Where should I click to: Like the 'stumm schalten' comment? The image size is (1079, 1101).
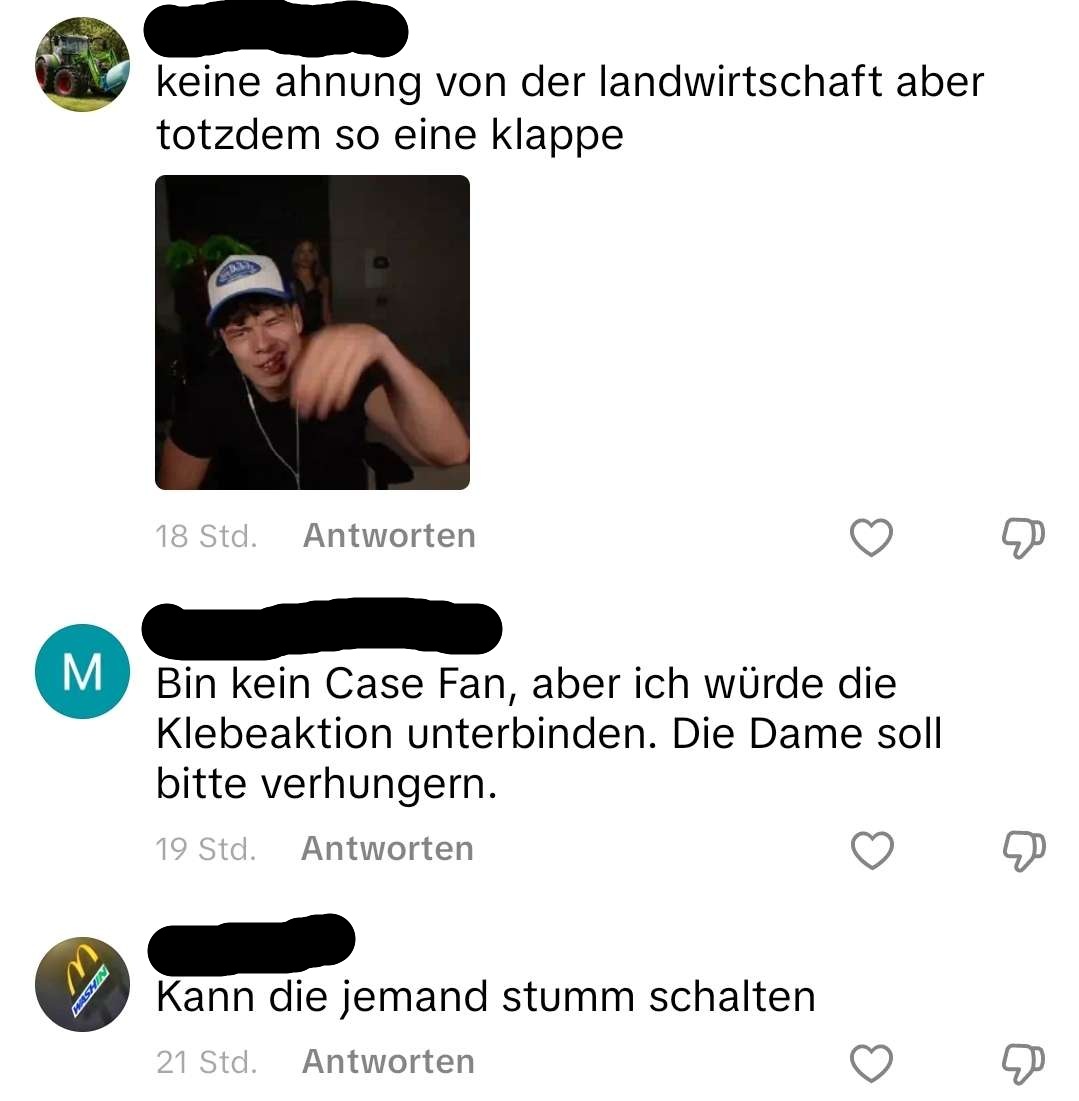click(x=872, y=1063)
